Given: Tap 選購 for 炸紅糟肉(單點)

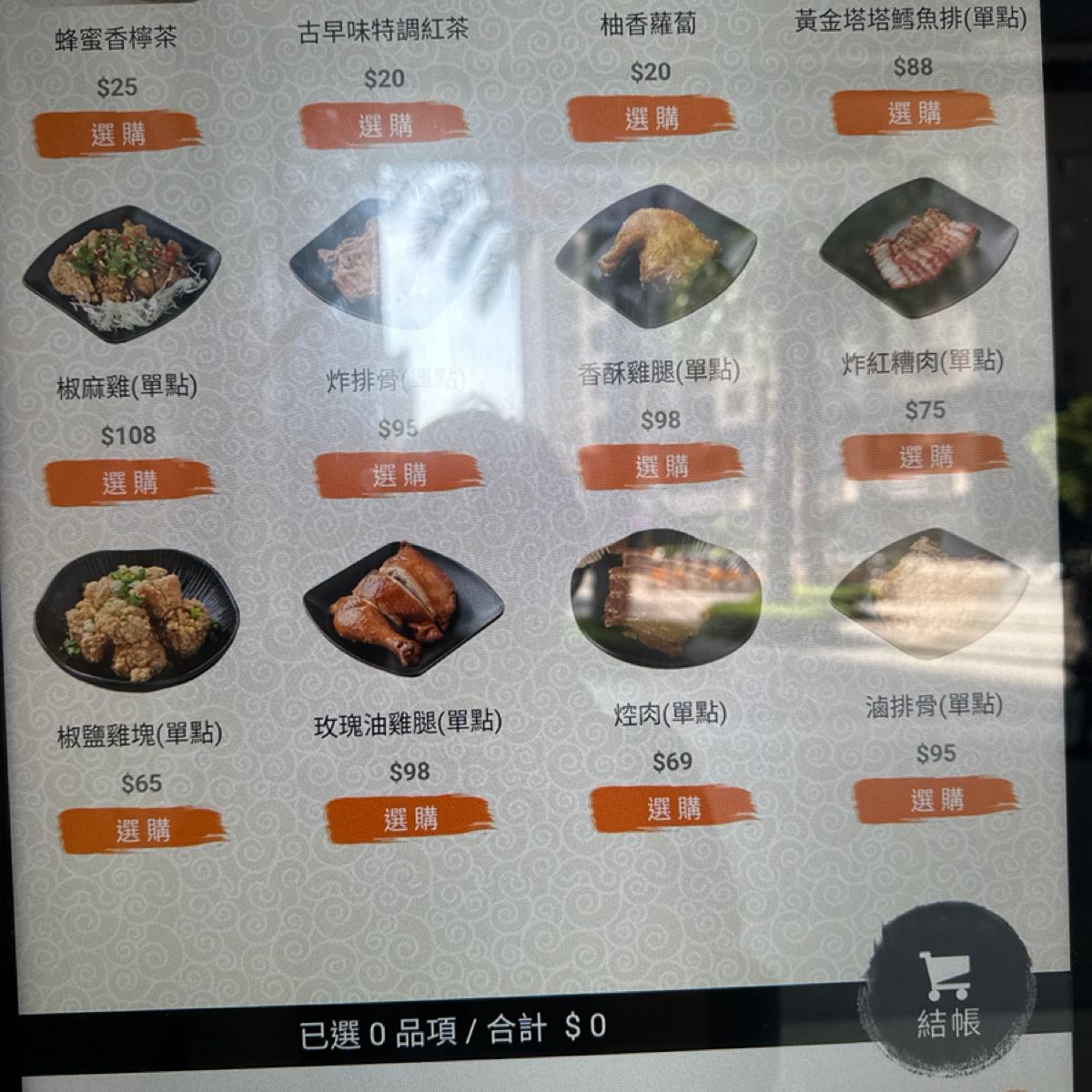Looking at the screenshot, I should pos(925,457).
